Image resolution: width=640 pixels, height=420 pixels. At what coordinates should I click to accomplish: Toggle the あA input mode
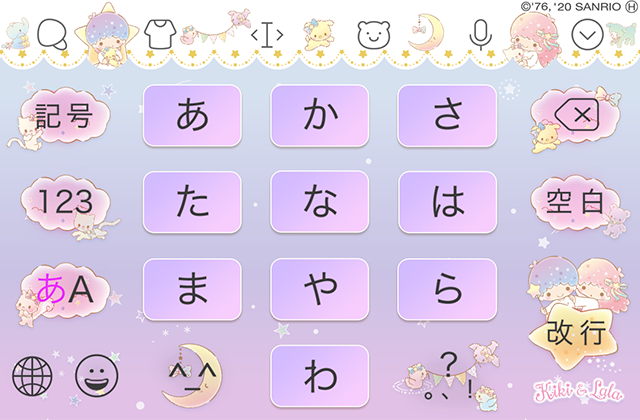coord(64,289)
